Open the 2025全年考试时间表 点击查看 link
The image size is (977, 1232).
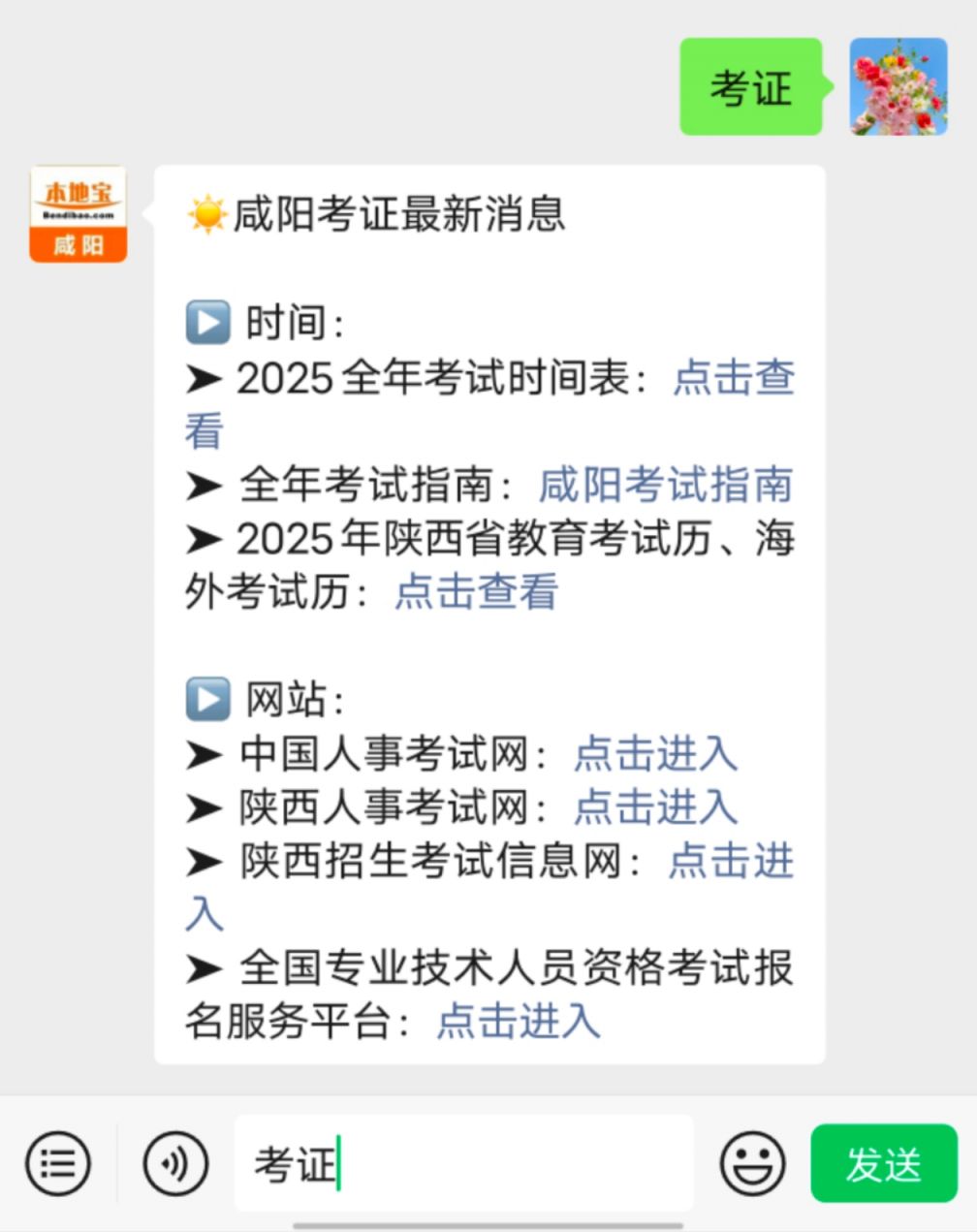pos(734,377)
